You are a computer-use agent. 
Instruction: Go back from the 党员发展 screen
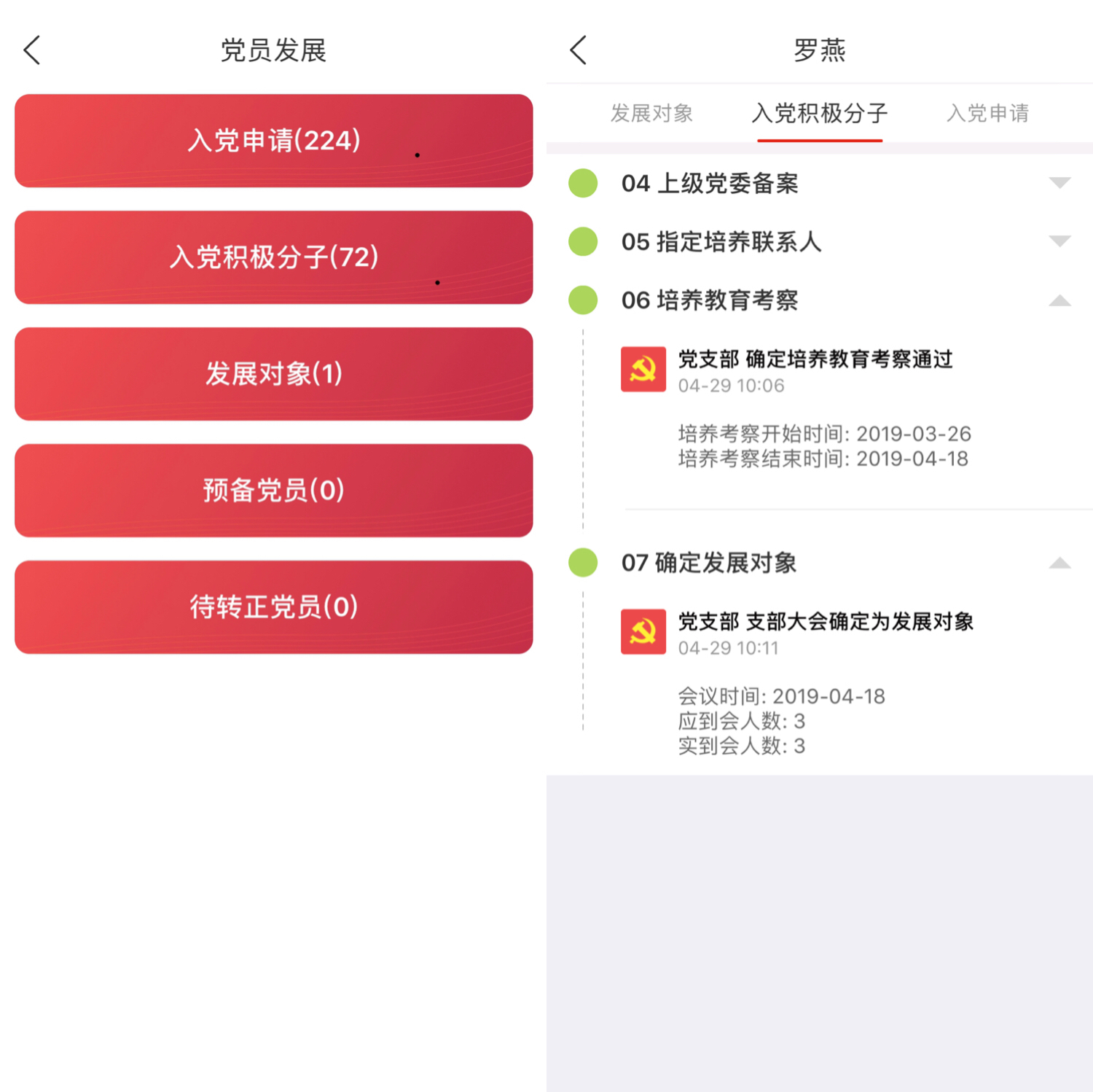click(32, 50)
